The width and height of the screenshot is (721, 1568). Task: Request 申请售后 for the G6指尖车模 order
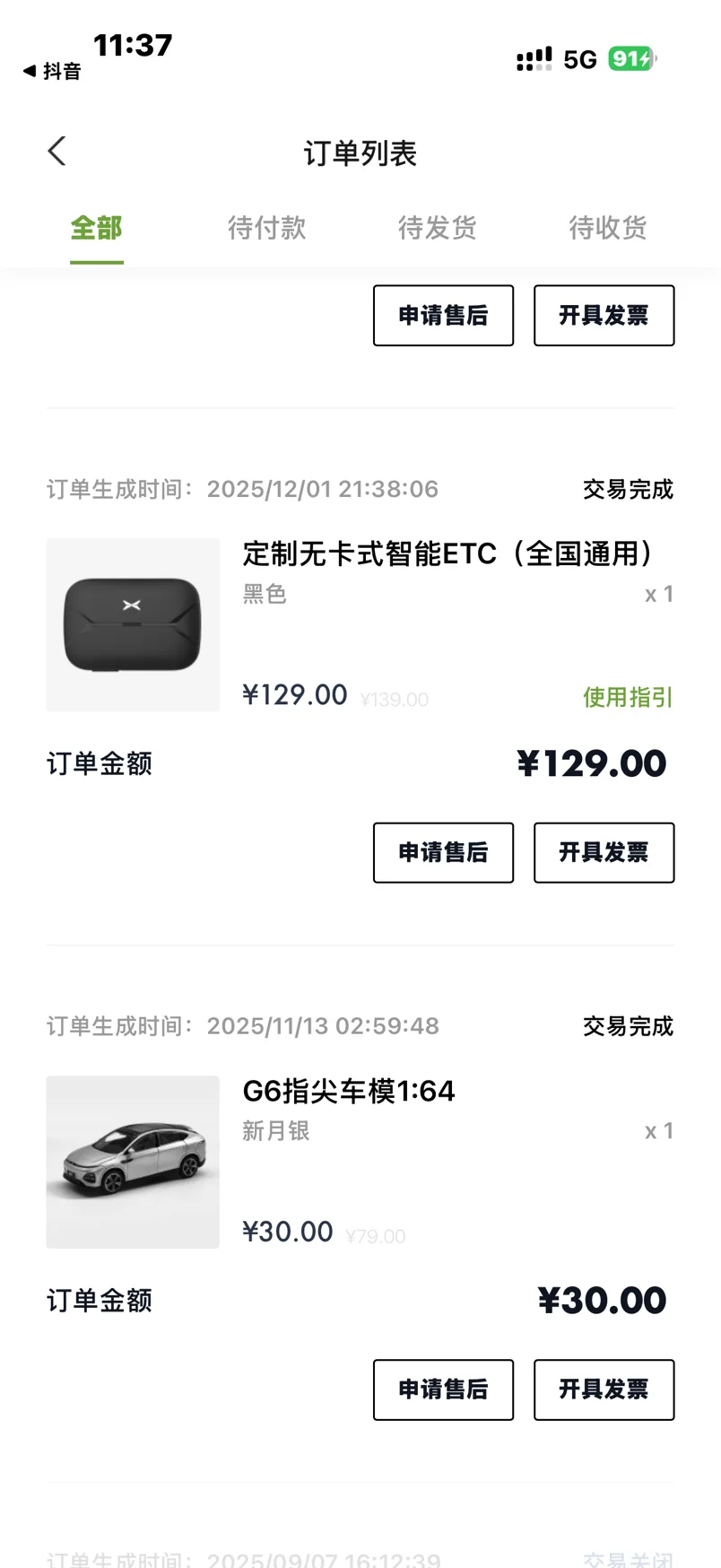coord(443,1389)
